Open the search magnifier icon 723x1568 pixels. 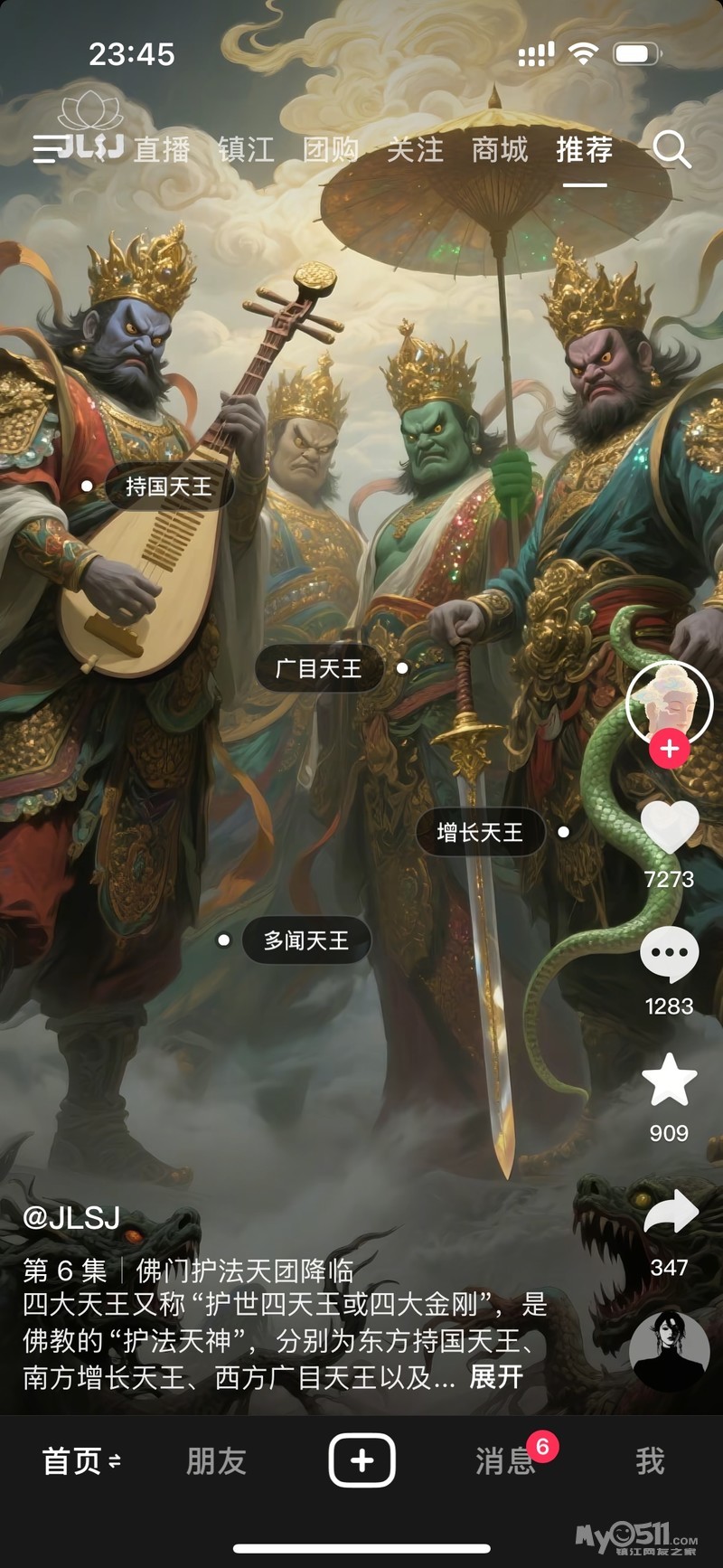tap(671, 149)
